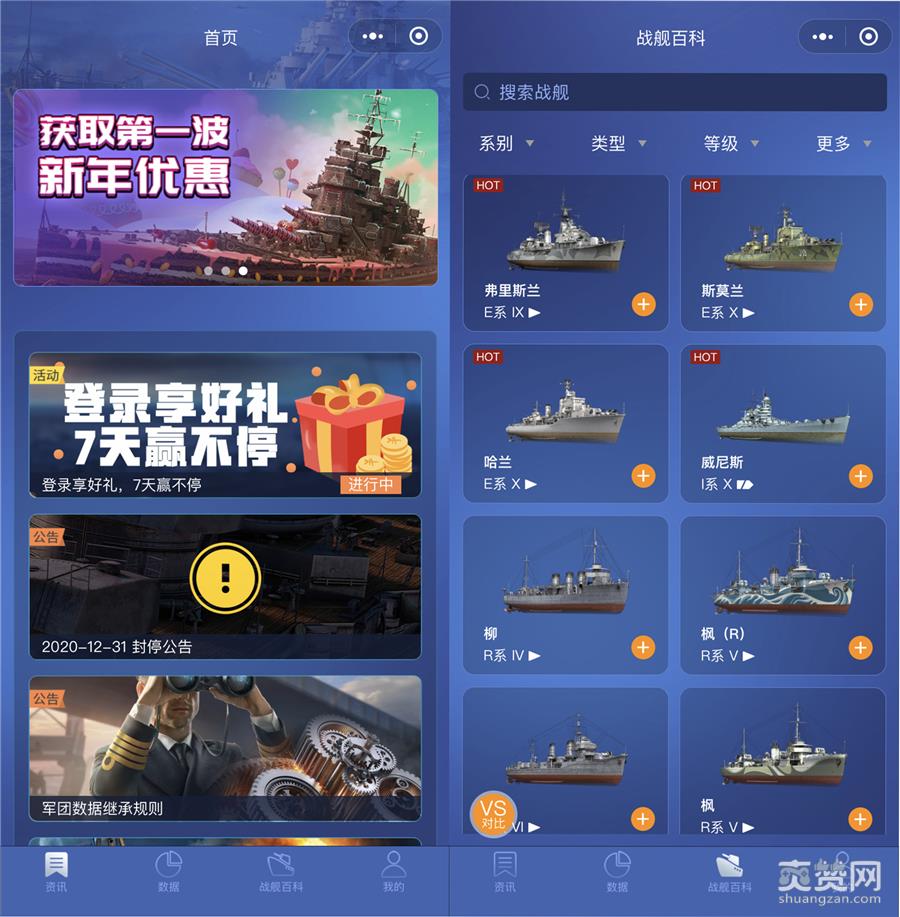Open the 军团数据继承规则 announcement
The height and width of the screenshot is (917, 900).
click(x=225, y=748)
